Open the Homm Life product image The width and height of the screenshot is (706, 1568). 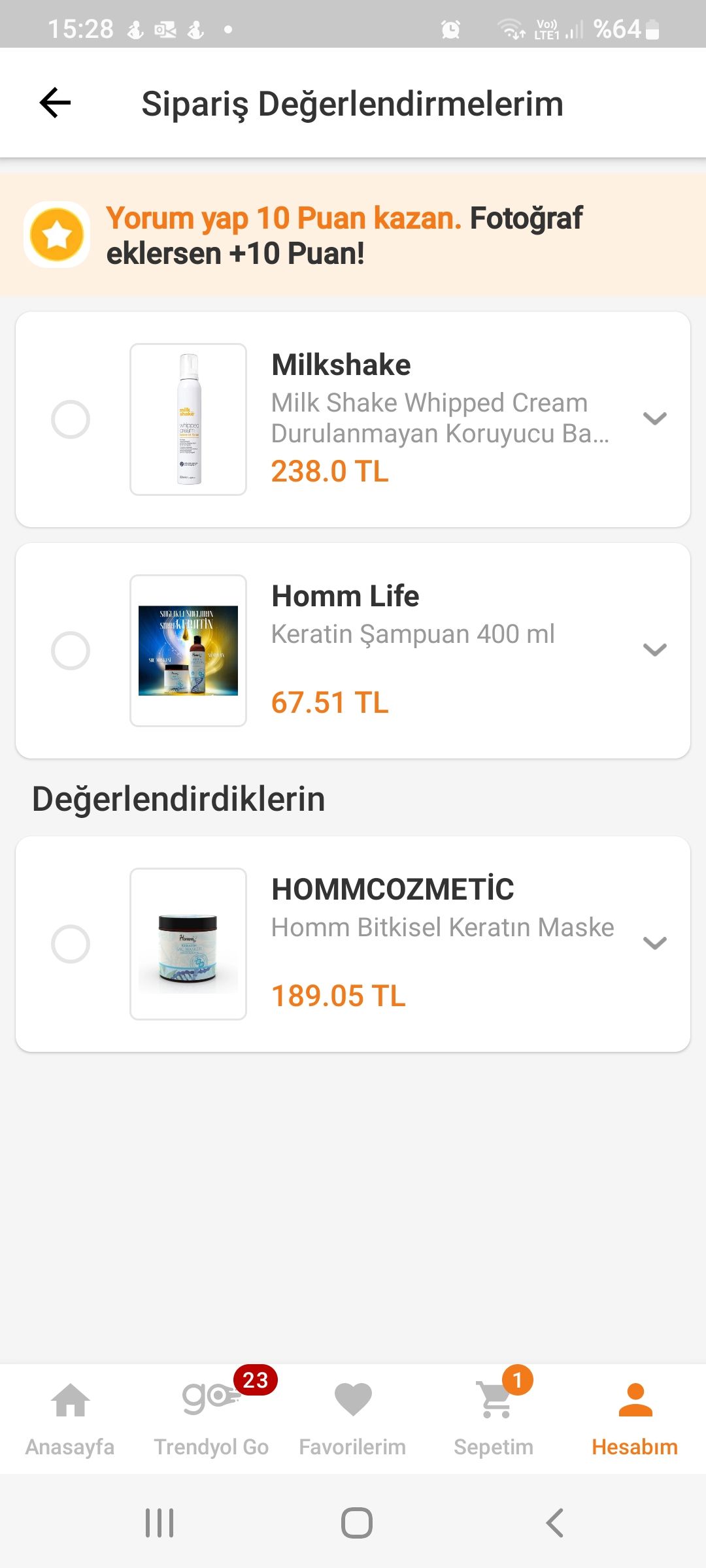[188, 651]
